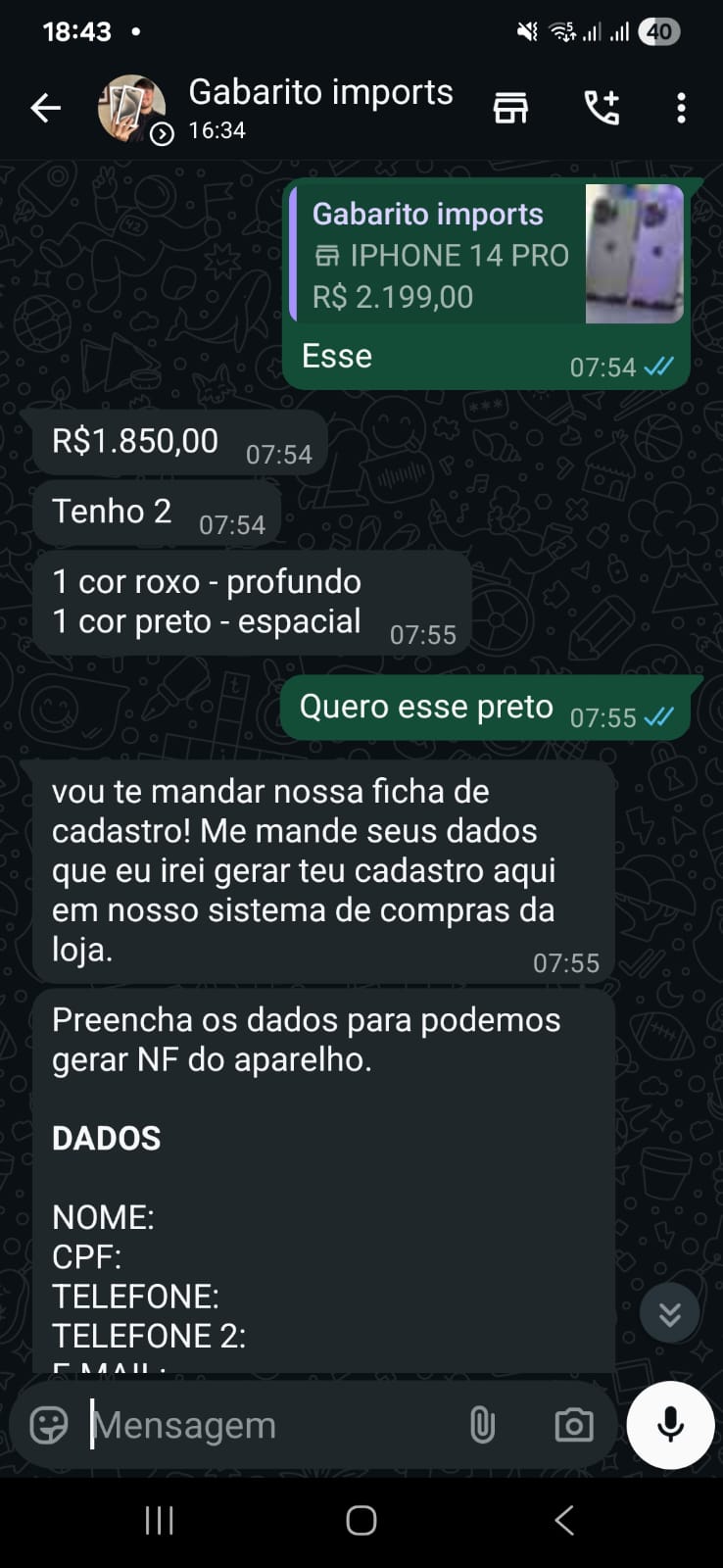Open the emoji picker

(x=49, y=1425)
